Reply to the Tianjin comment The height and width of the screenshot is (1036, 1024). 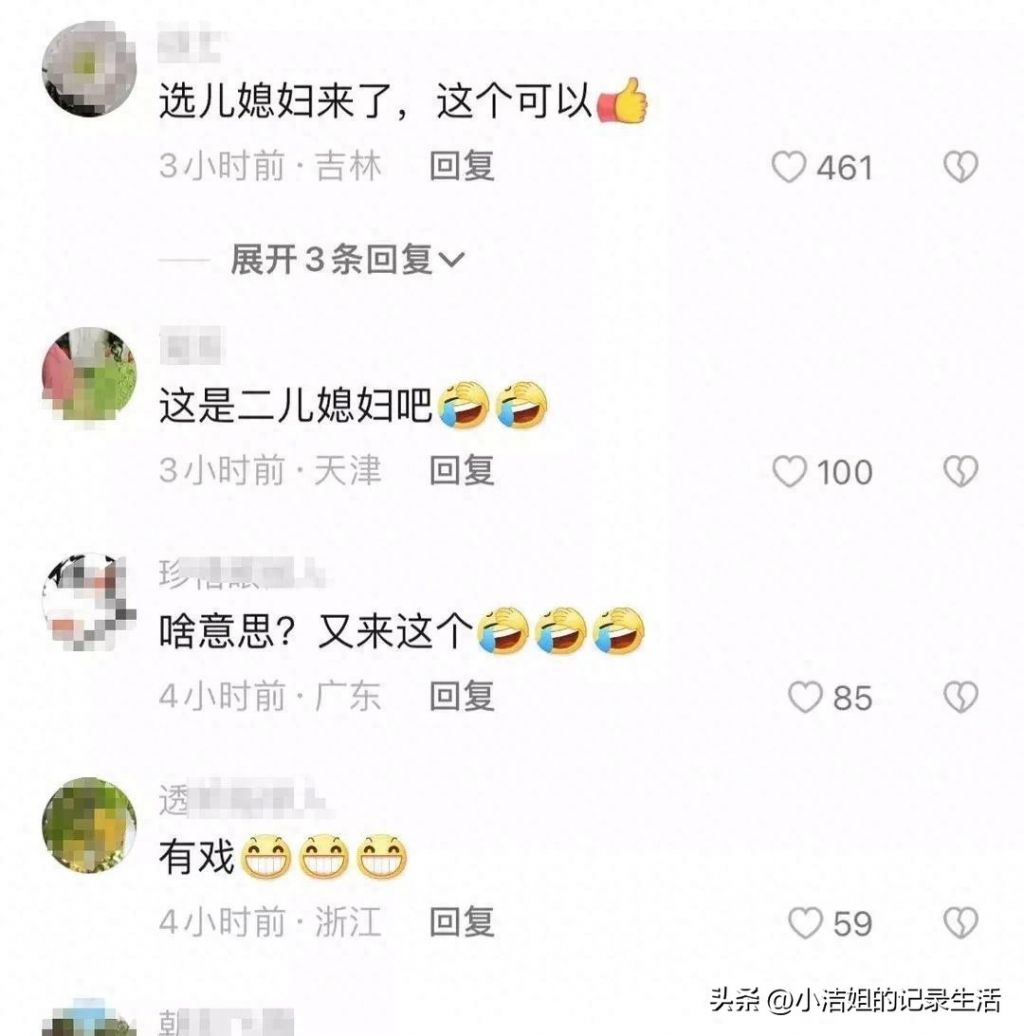462,470
